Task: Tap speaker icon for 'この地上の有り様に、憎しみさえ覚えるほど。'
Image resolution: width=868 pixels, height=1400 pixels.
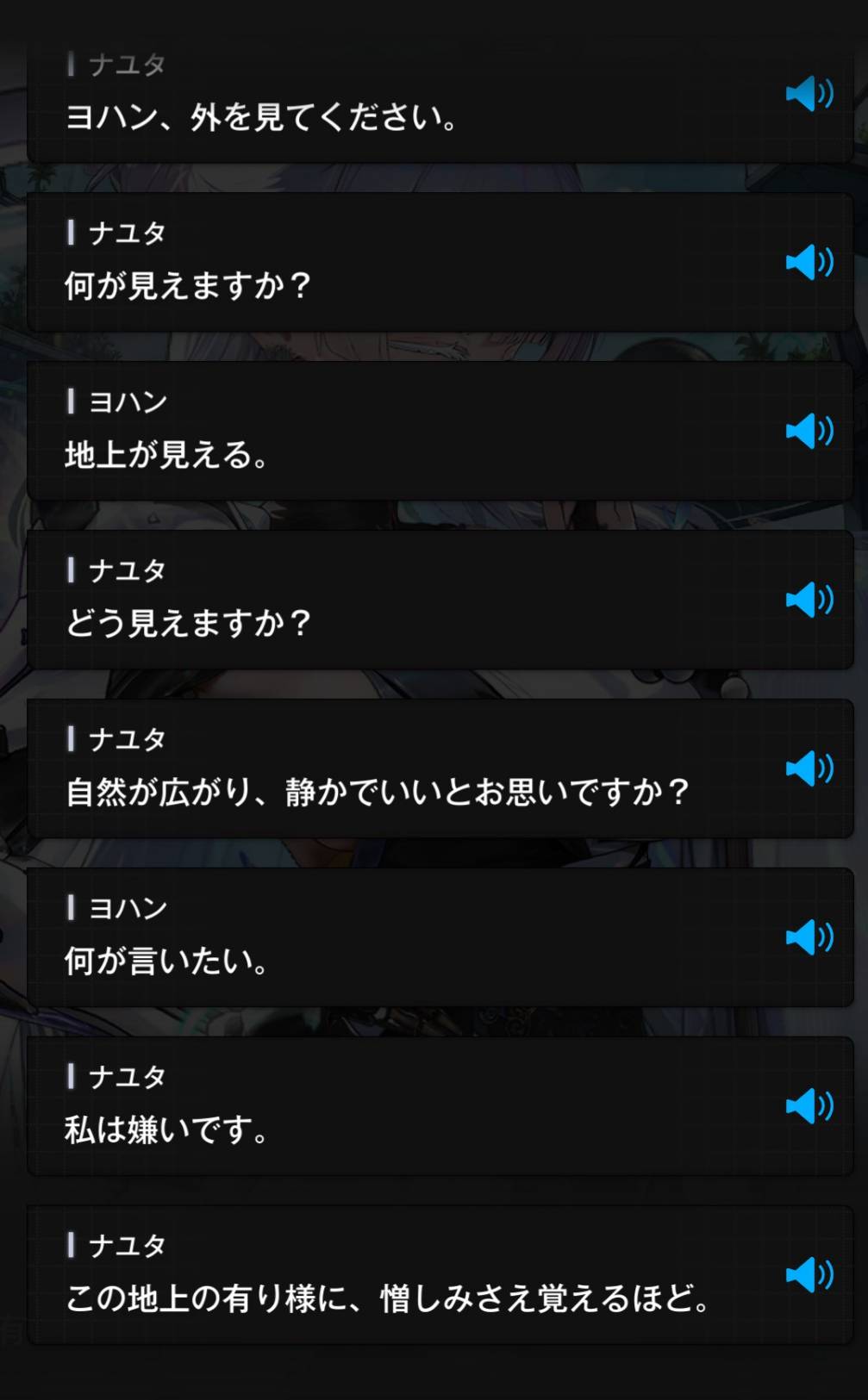Action: coord(809,1275)
